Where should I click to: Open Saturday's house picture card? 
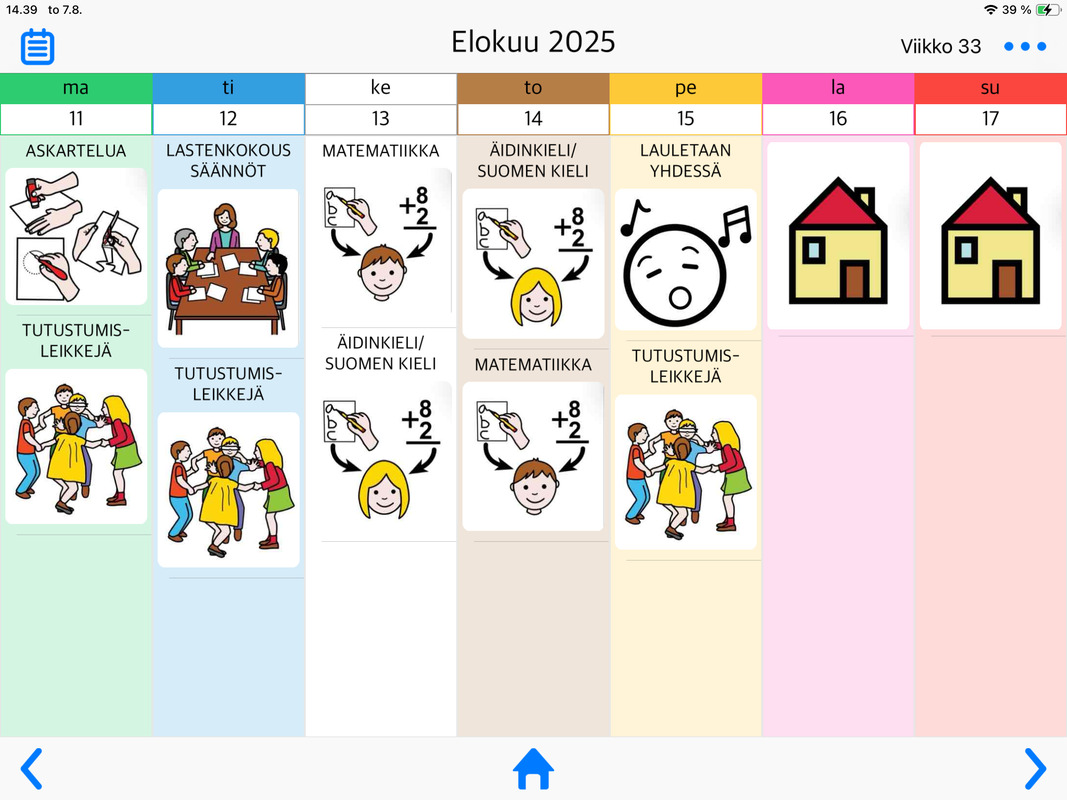coord(838,236)
